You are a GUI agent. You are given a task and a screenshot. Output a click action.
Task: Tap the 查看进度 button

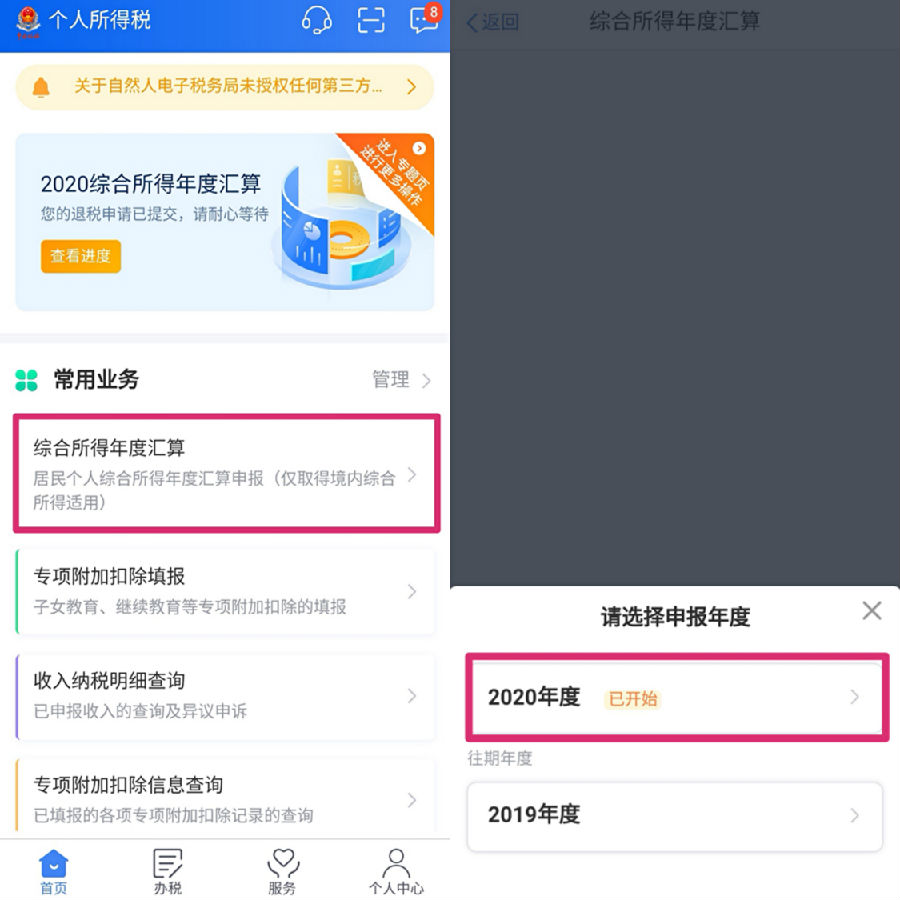point(81,256)
